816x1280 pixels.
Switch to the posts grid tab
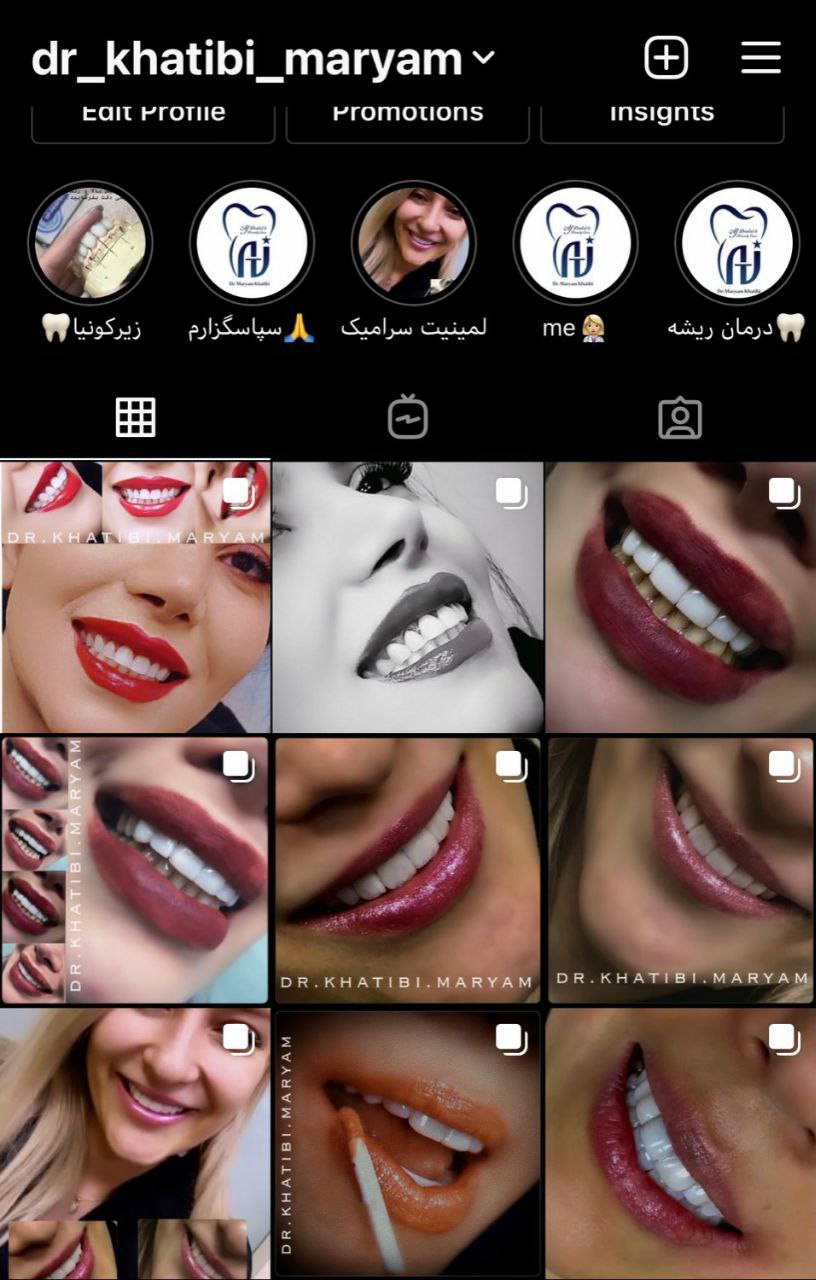(x=135, y=417)
